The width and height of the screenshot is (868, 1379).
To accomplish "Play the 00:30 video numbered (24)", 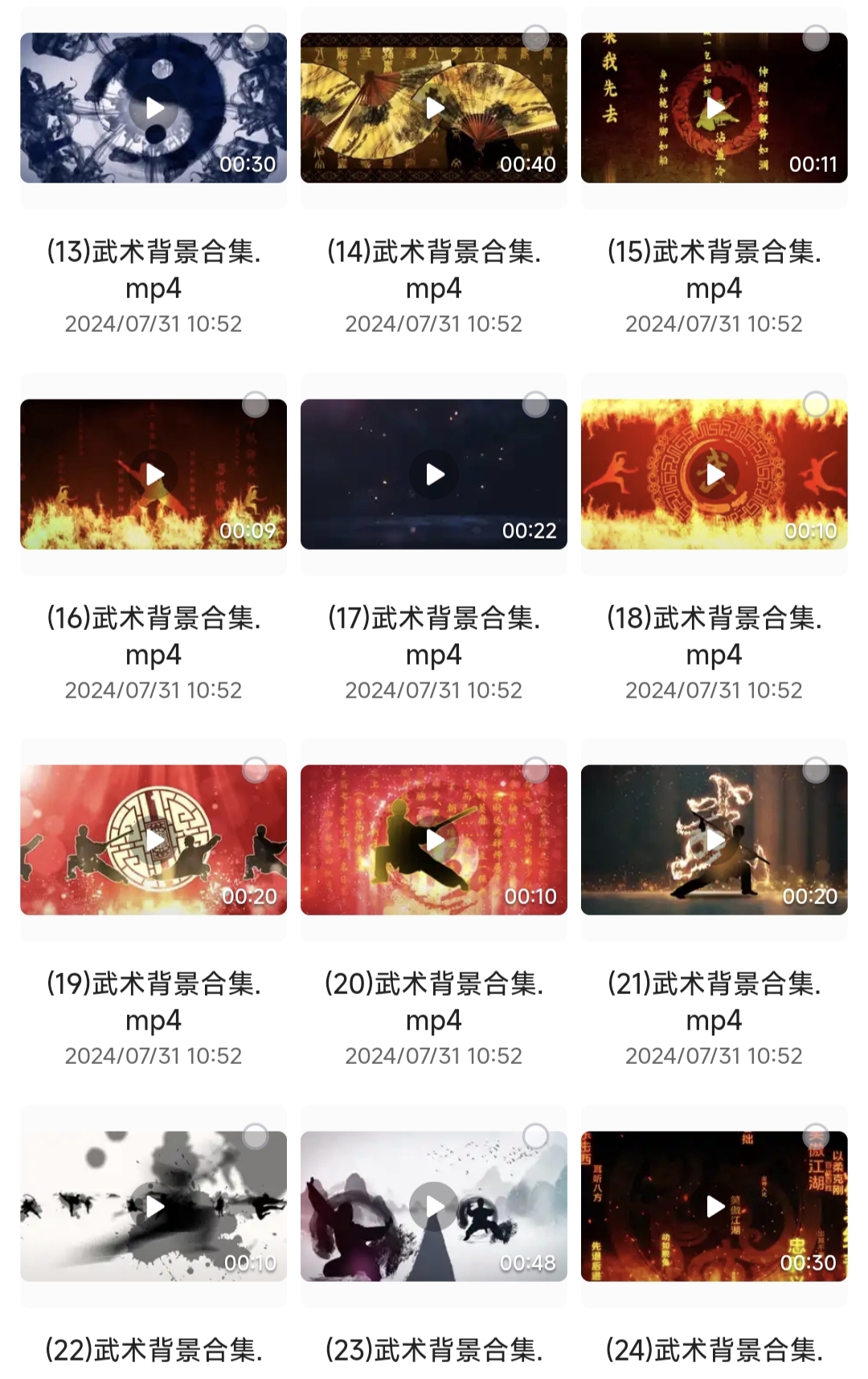I will point(714,1206).
